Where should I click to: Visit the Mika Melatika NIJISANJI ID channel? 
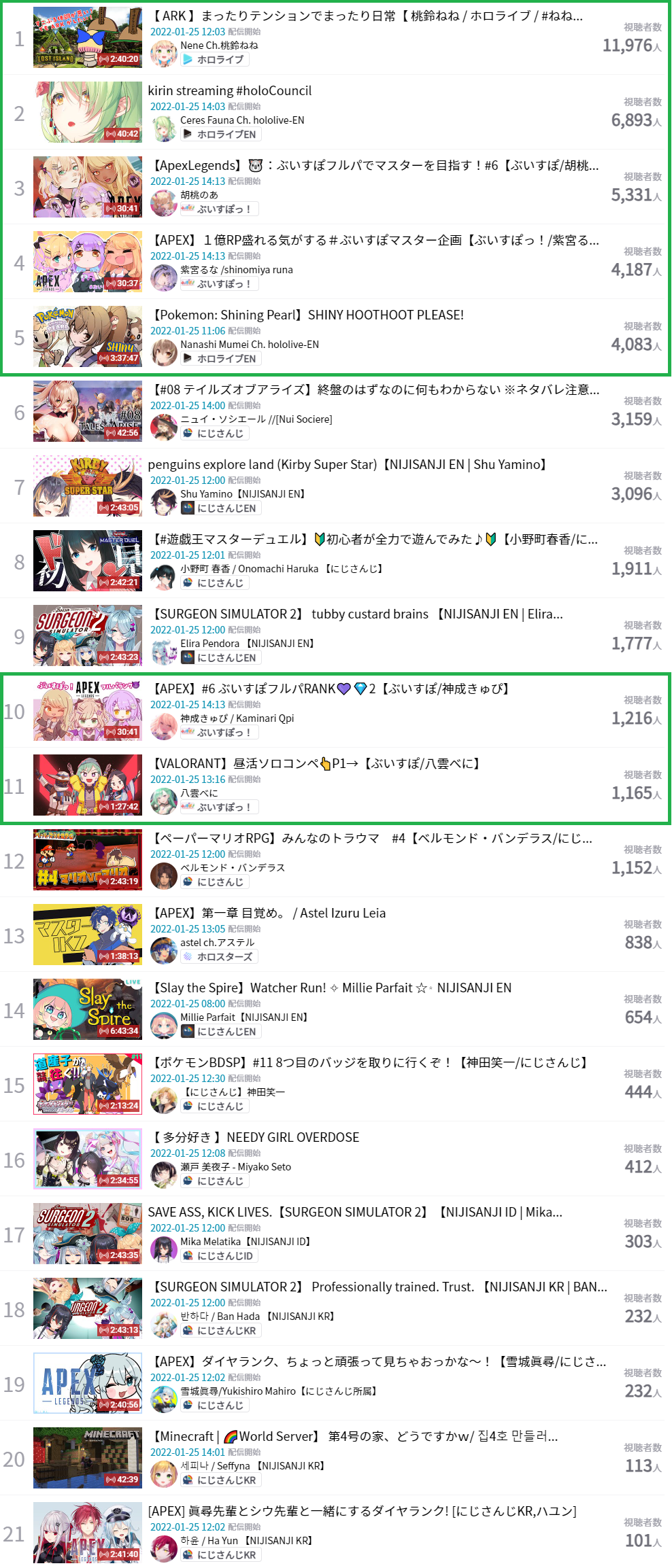[x=245, y=1242]
